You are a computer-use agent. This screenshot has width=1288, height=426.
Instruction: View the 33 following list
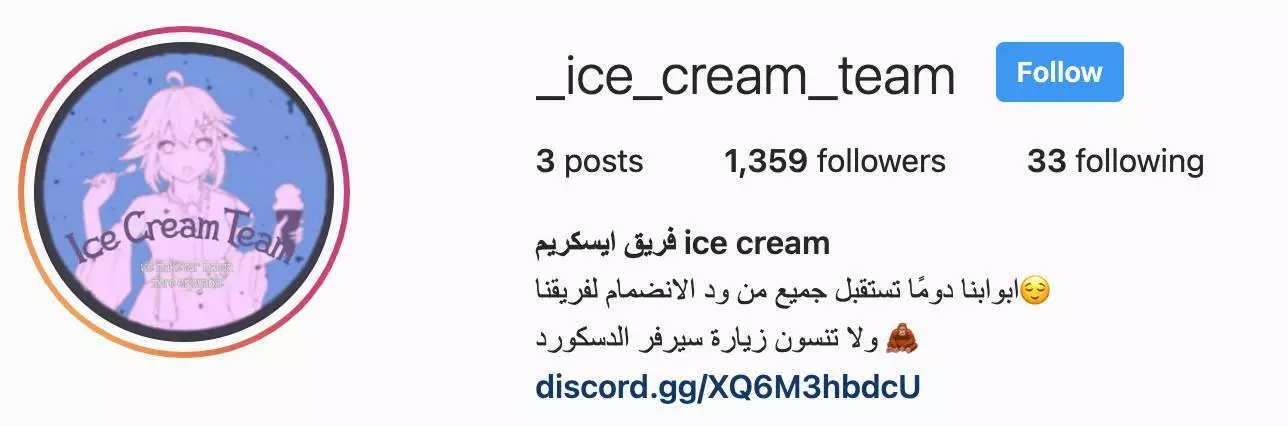(x=1115, y=161)
